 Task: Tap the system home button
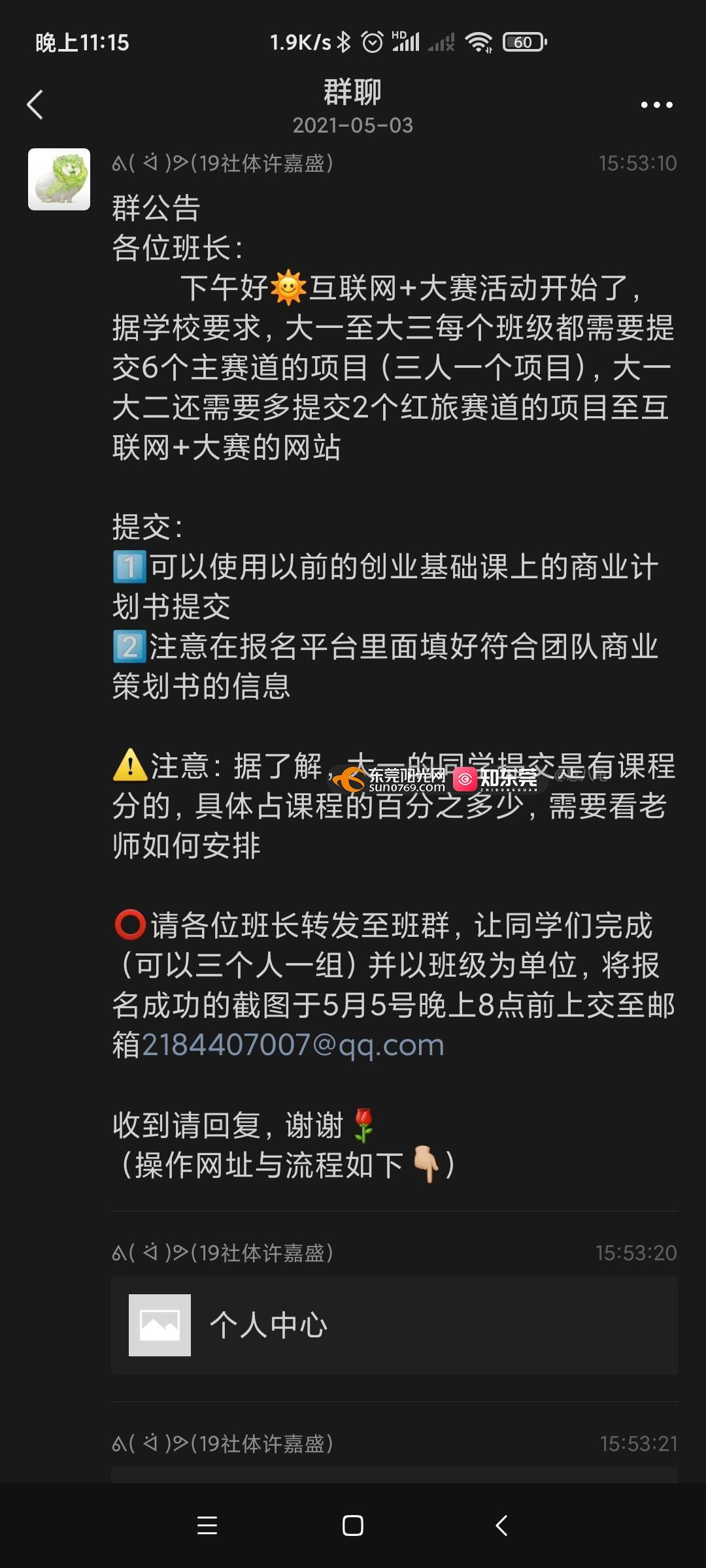coord(352,1526)
